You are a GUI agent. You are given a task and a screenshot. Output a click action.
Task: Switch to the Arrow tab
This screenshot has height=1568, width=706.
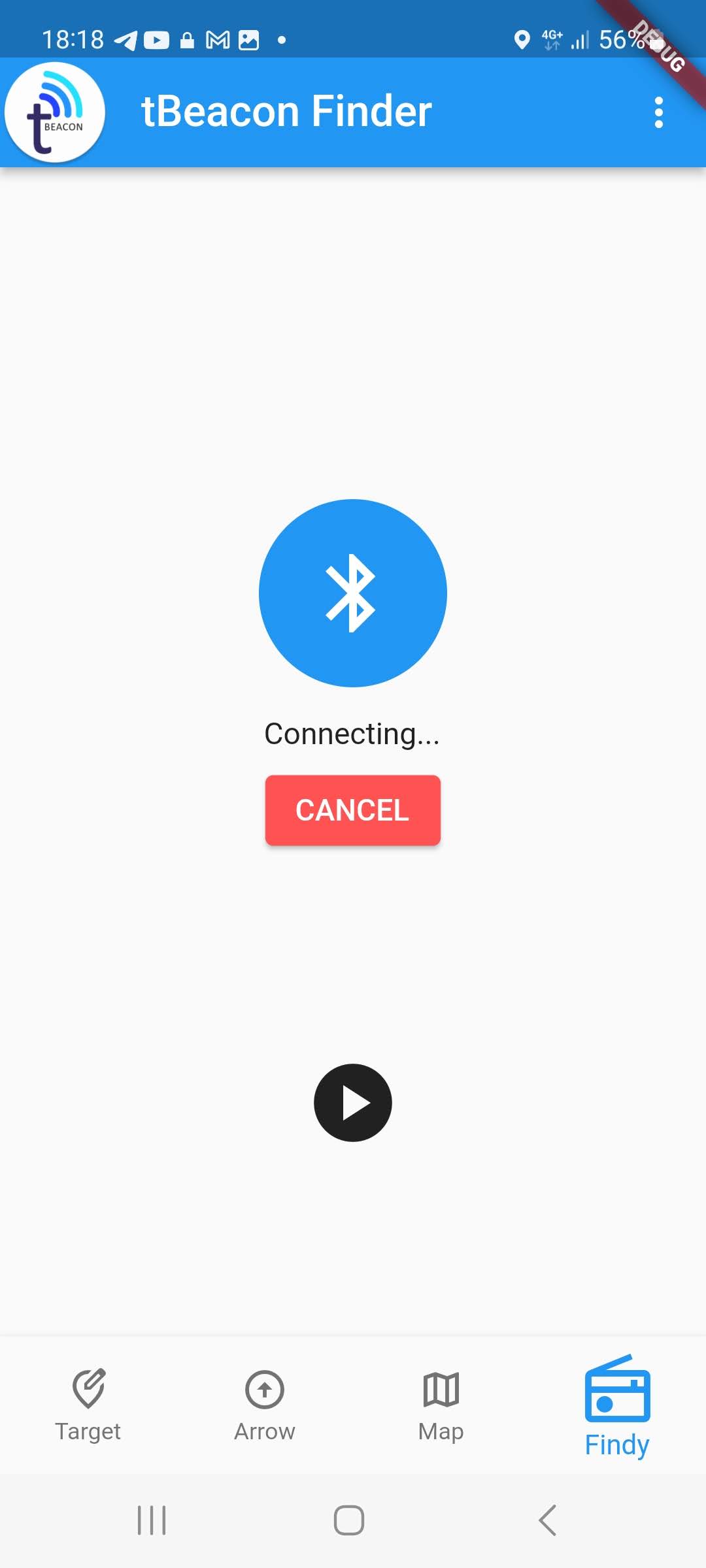pyautogui.click(x=265, y=1405)
